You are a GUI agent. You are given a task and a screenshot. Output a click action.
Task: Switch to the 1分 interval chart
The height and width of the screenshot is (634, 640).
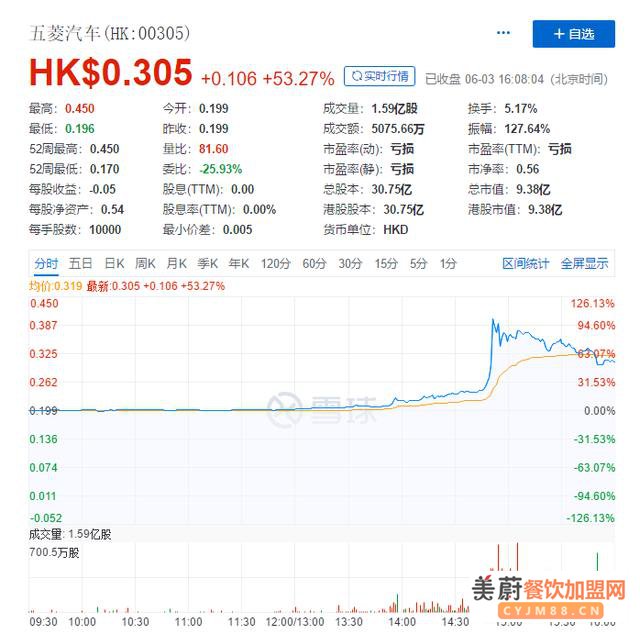coord(448,263)
